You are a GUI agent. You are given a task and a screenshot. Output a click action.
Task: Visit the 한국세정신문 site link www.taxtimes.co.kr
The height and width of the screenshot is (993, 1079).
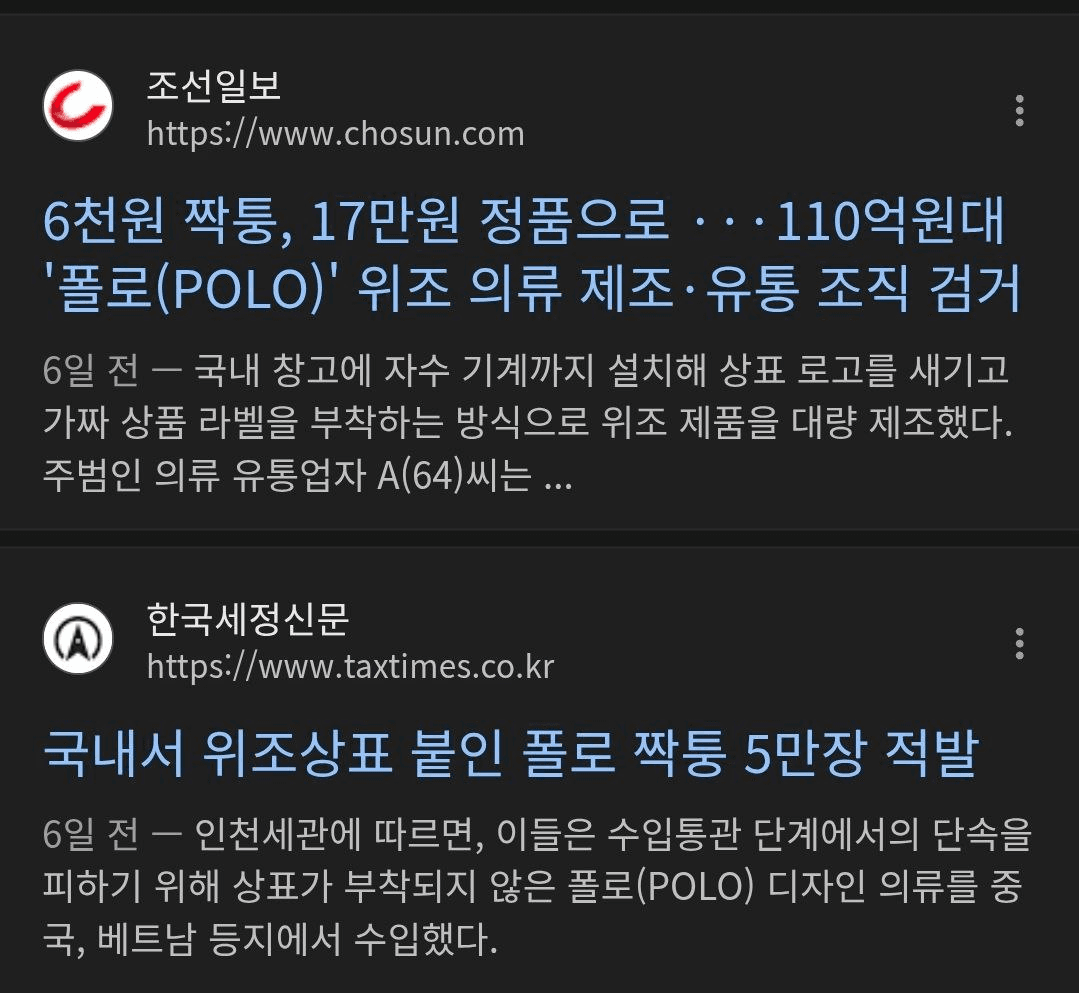click(350, 666)
